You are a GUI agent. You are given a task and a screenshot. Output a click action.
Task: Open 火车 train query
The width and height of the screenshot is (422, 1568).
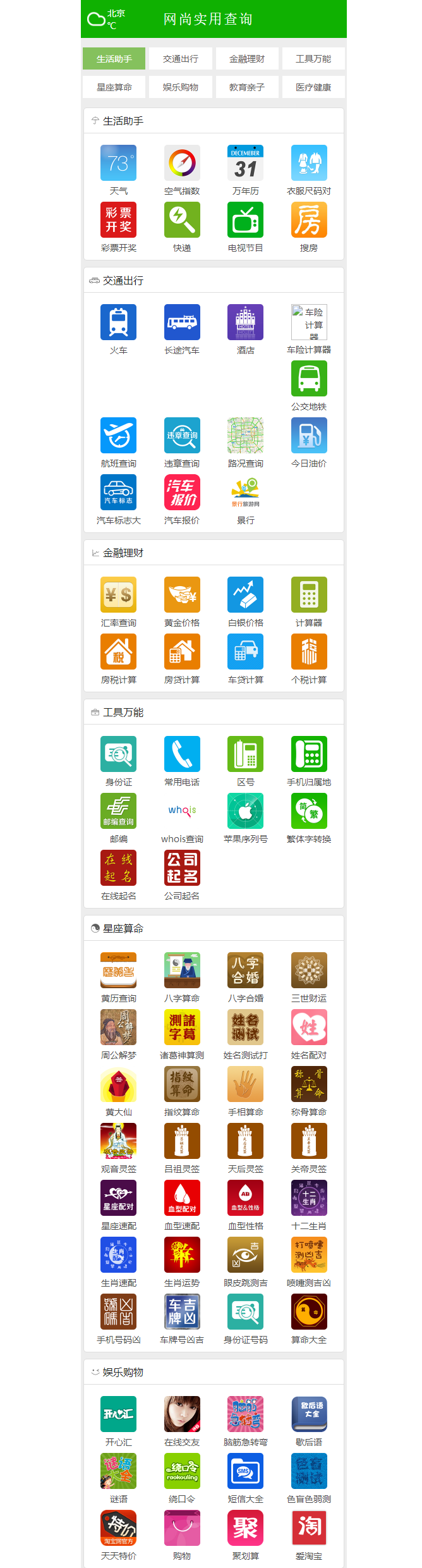tap(118, 322)
